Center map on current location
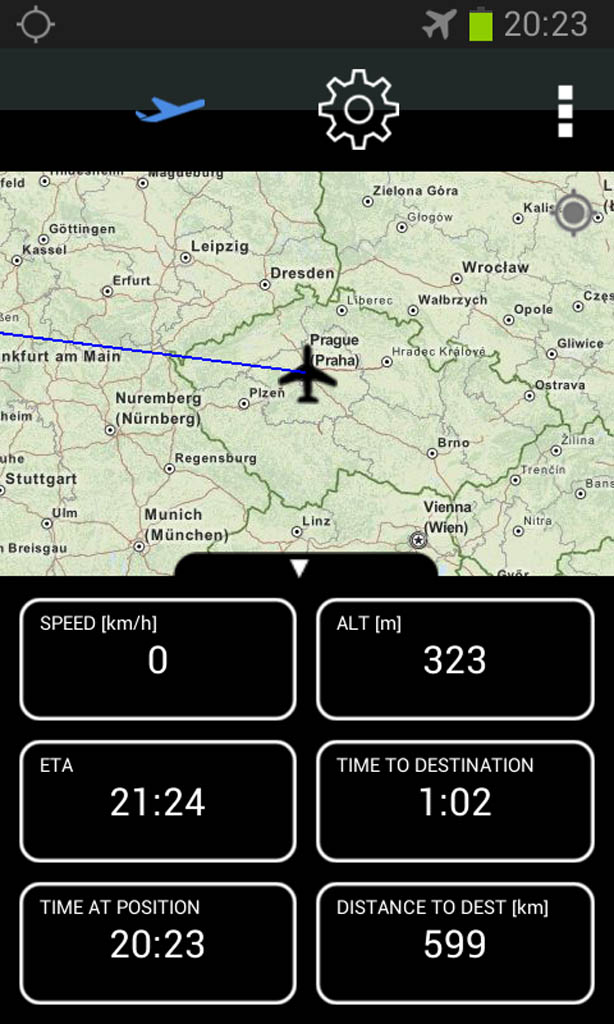The image size is (614, 1024). coord(573,212)
